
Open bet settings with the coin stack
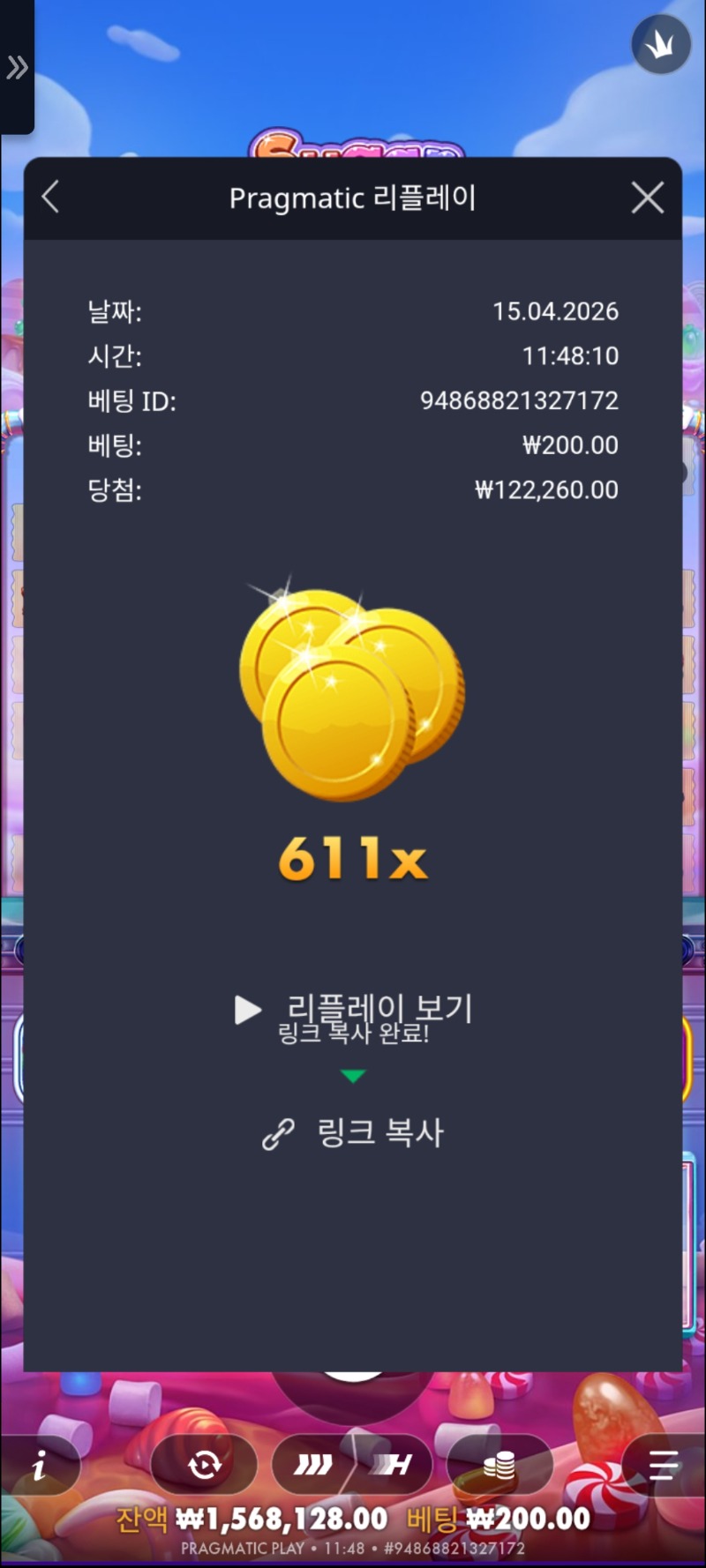pyautogui.click(x=499, y=1466)
